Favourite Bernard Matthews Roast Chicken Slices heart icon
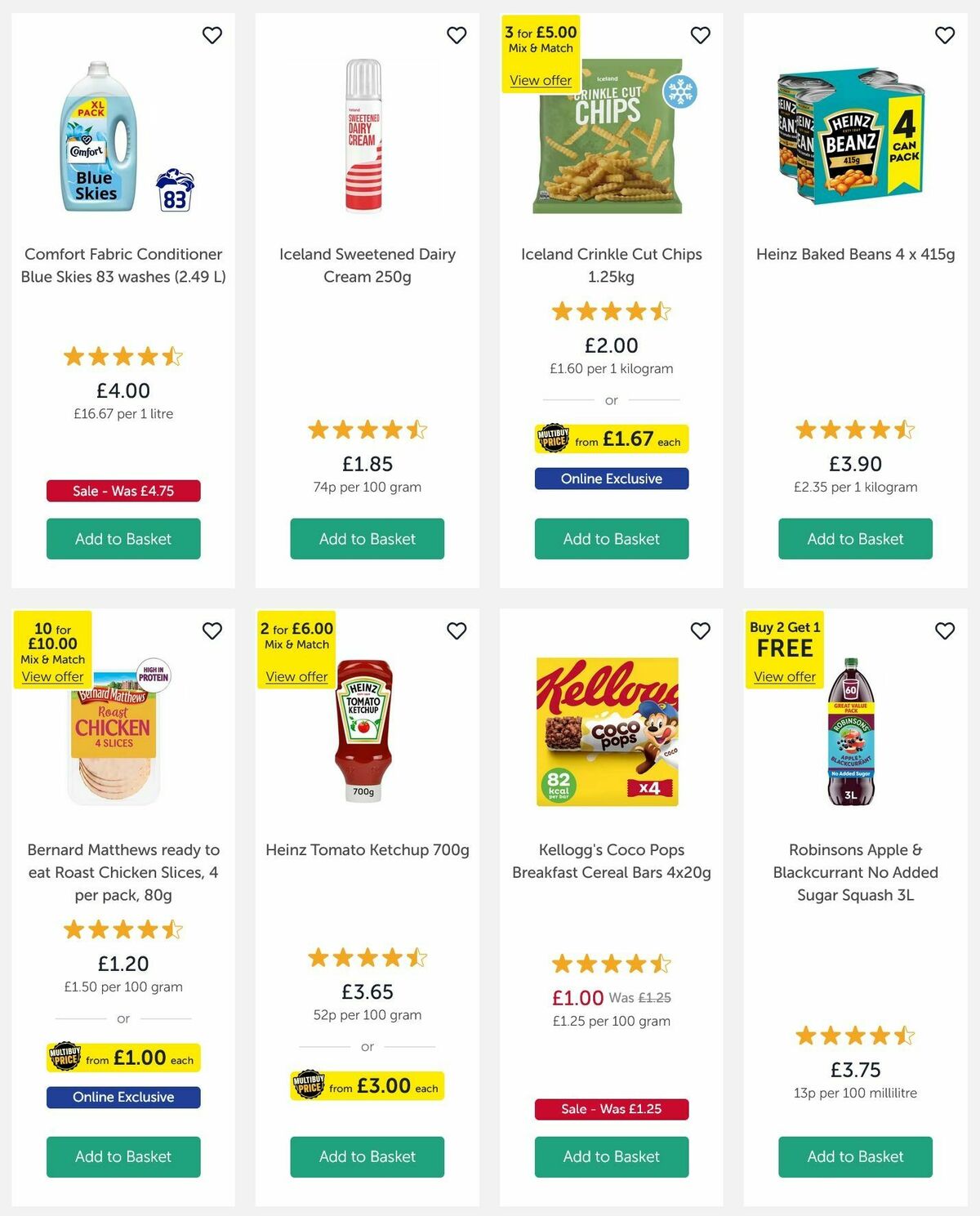This screenshot has width=980, height=1216. pos(212,631)
